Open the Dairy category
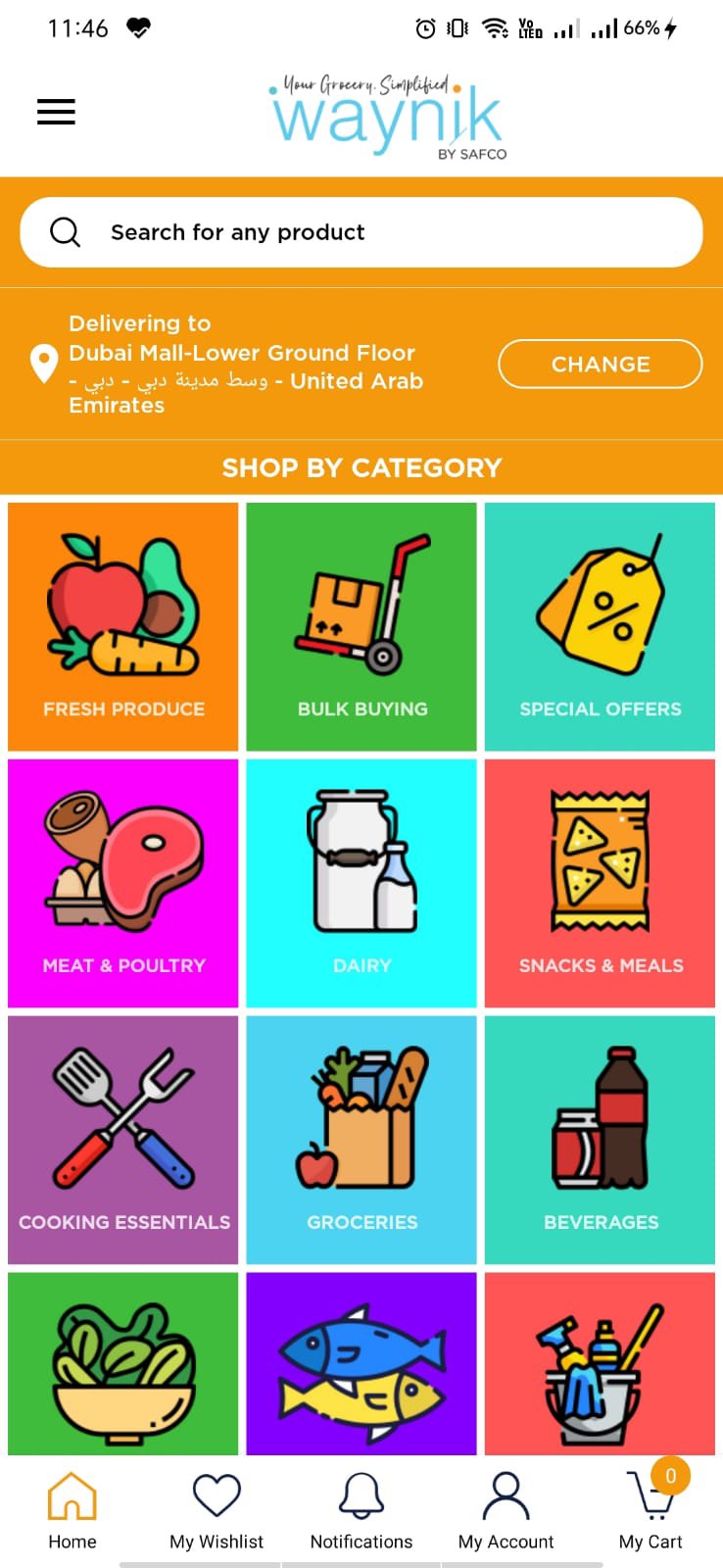The image size is (723, 1568). (361, 882)
